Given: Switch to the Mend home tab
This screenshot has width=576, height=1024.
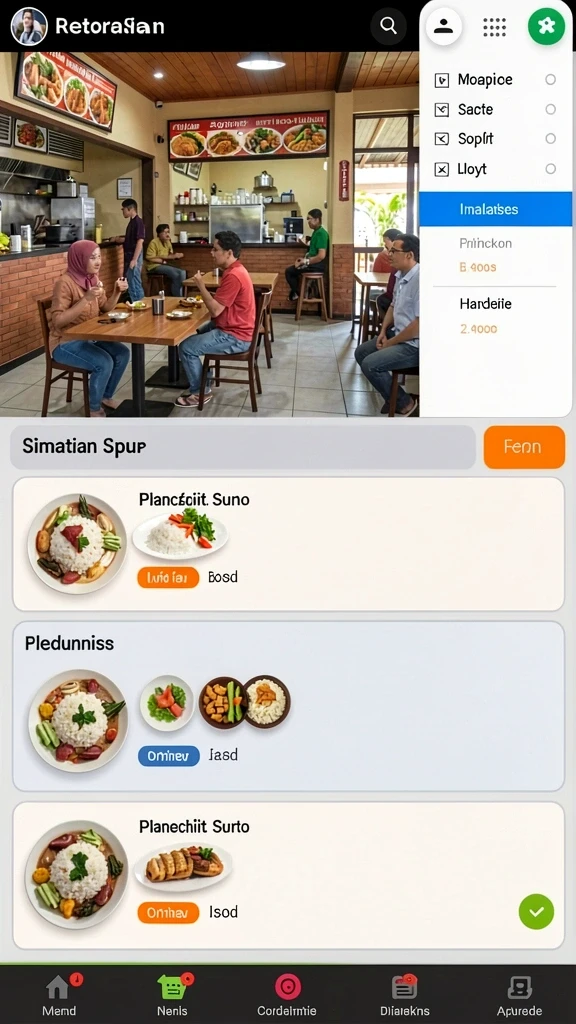Looking at the screenshot, I should 59,995.
